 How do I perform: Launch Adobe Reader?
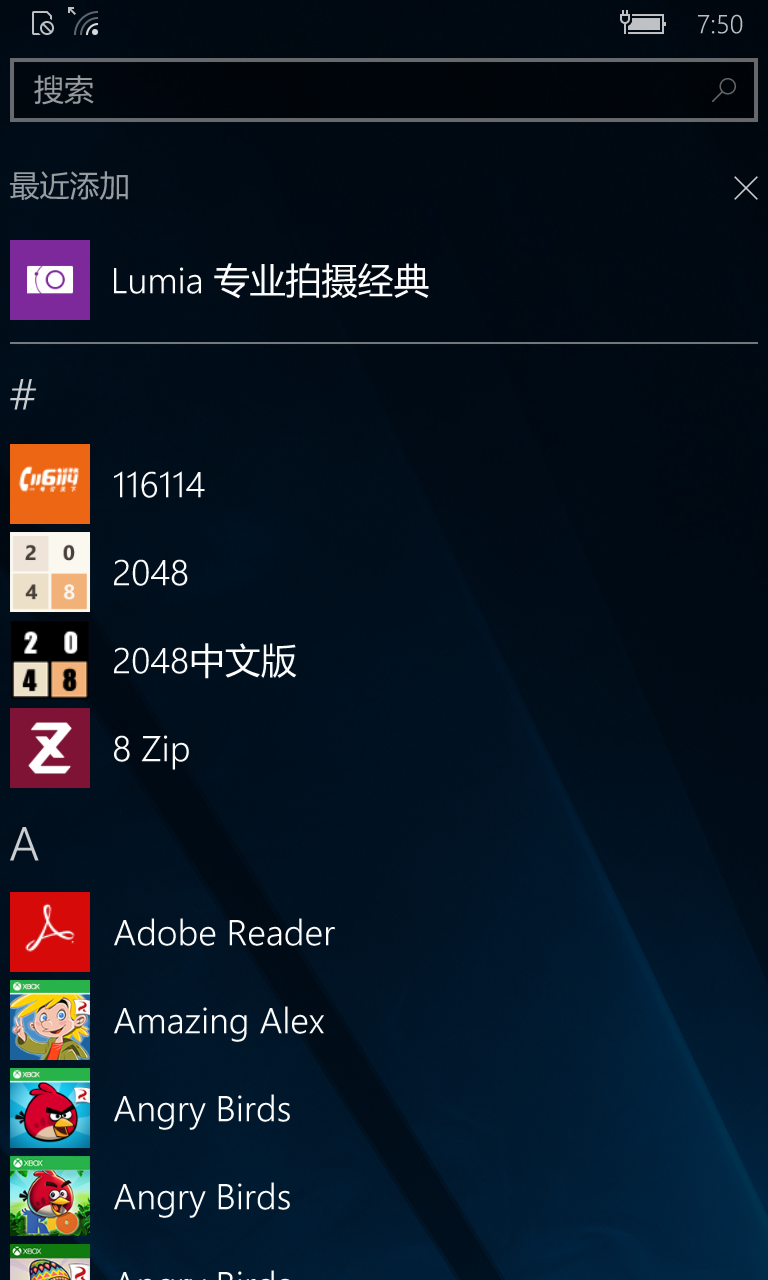point(224,933)
